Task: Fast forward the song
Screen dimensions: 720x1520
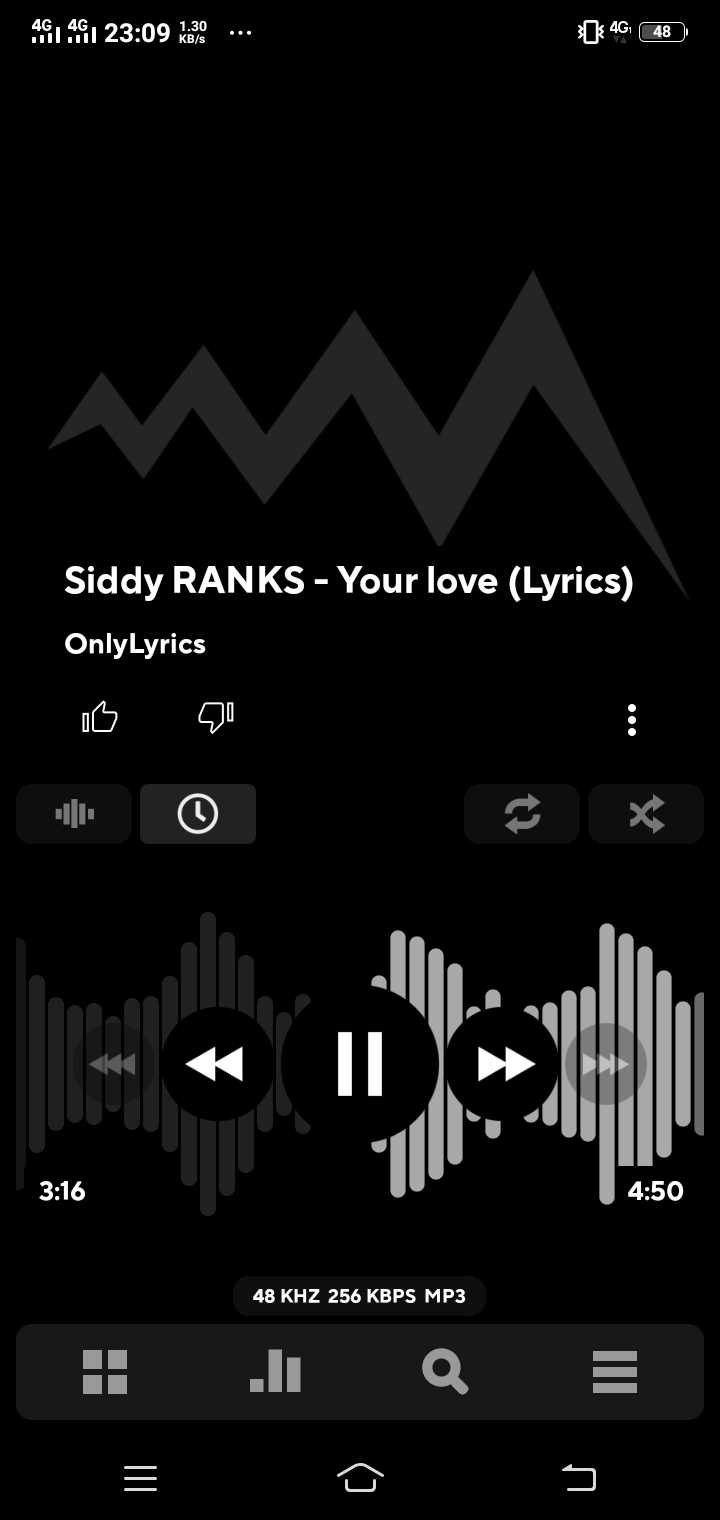Action: 502,1064
